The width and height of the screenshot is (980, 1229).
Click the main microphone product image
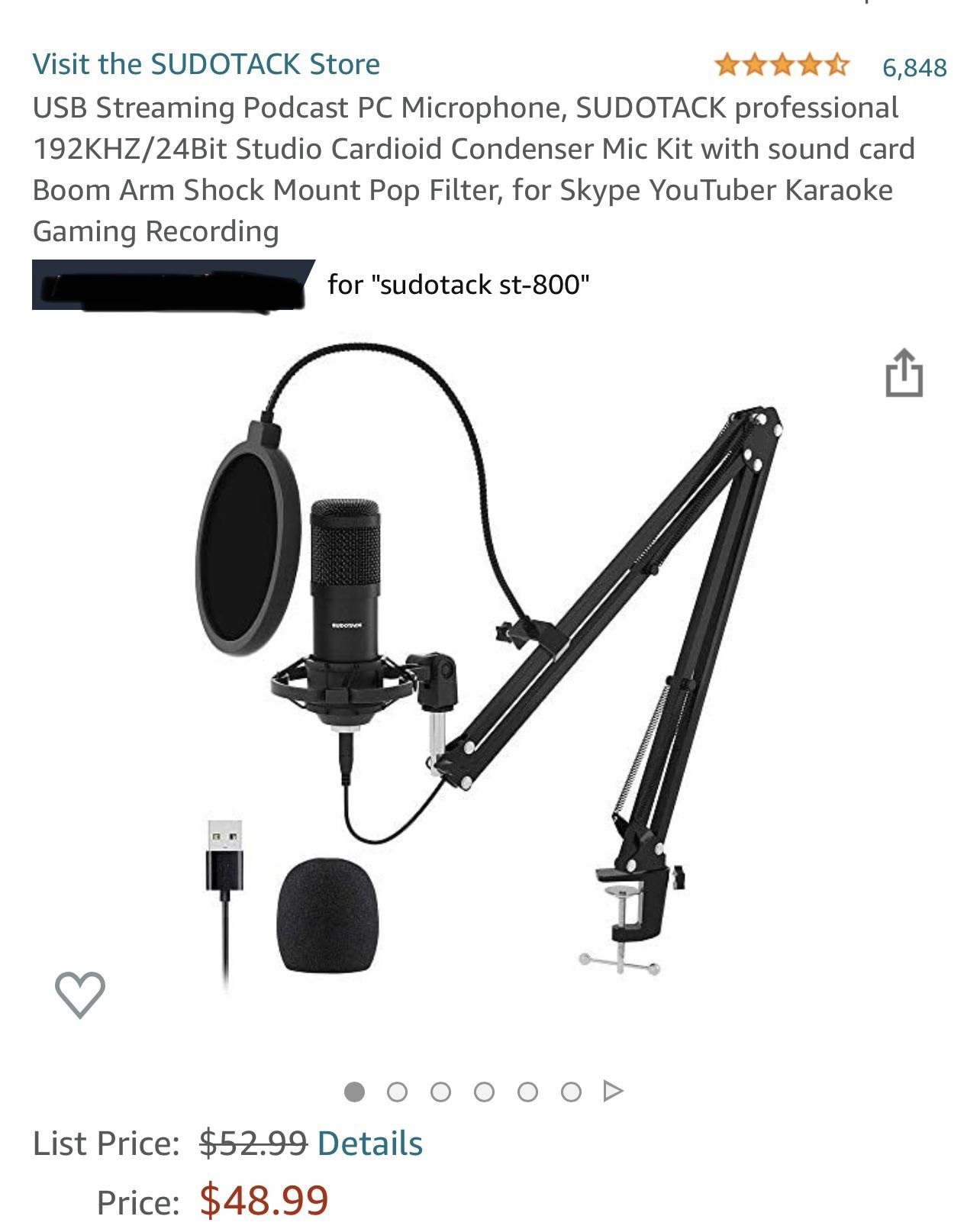tap(488, 687)
